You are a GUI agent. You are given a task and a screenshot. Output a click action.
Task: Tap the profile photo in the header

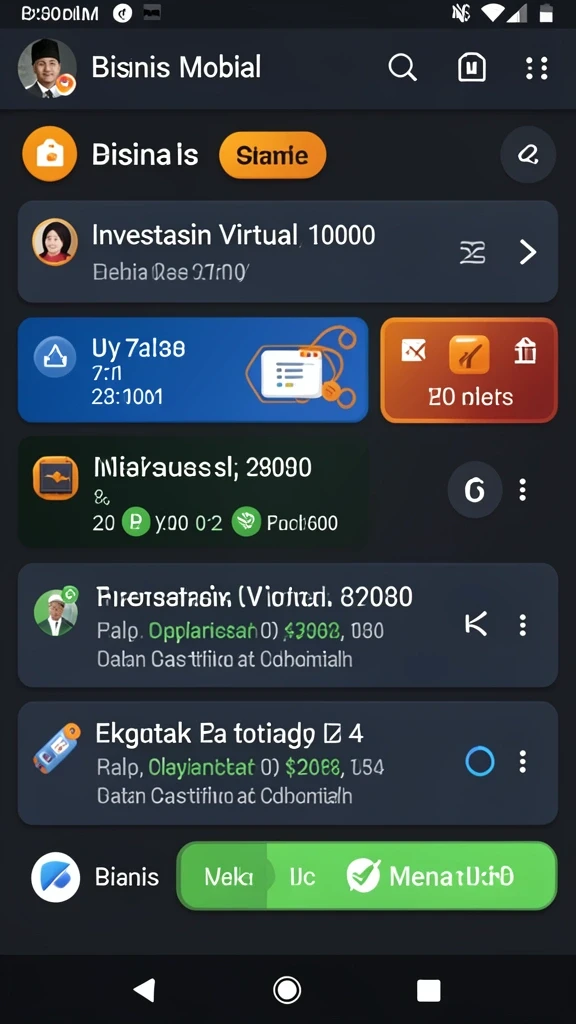click(47, 68)
